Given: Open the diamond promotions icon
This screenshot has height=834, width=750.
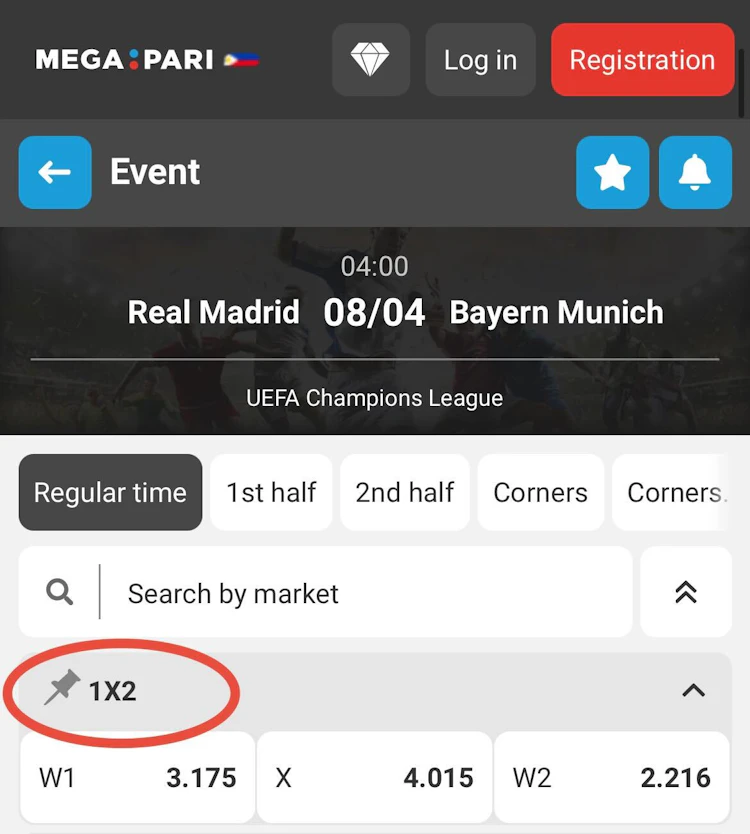Looking at the screenshot, I should point(371,60).
